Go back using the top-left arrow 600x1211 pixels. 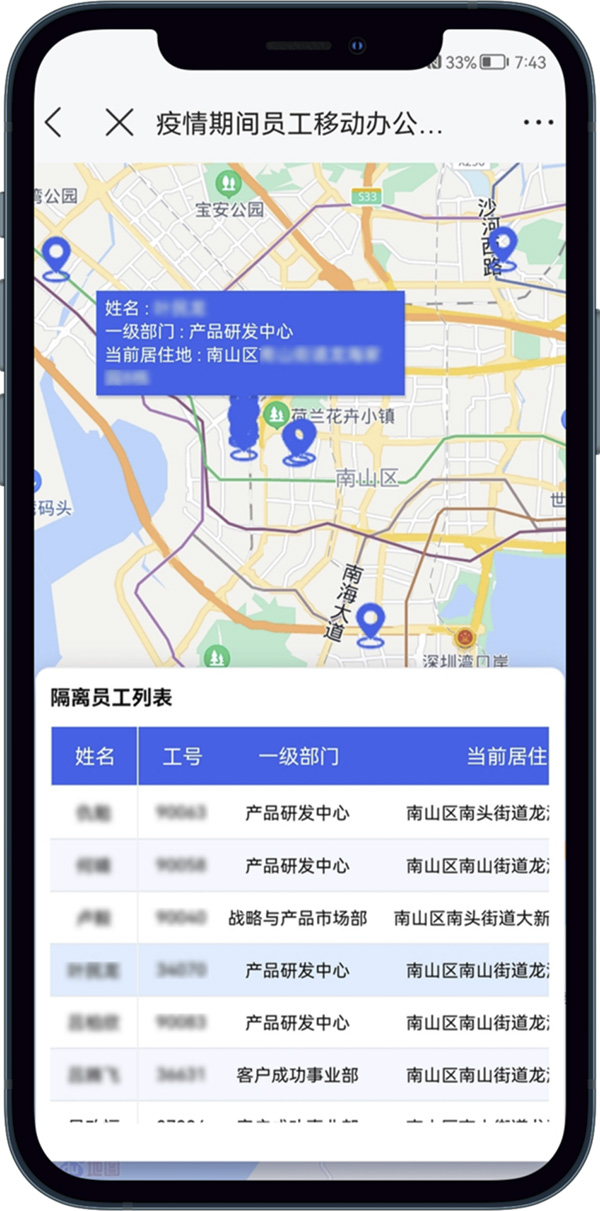pos(54,123)
